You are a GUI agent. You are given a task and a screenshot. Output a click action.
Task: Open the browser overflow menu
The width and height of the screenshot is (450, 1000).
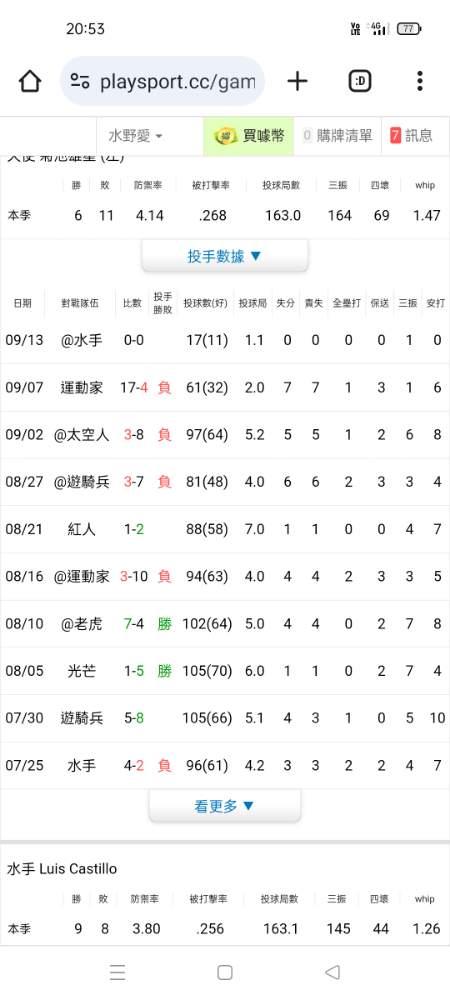419,81
